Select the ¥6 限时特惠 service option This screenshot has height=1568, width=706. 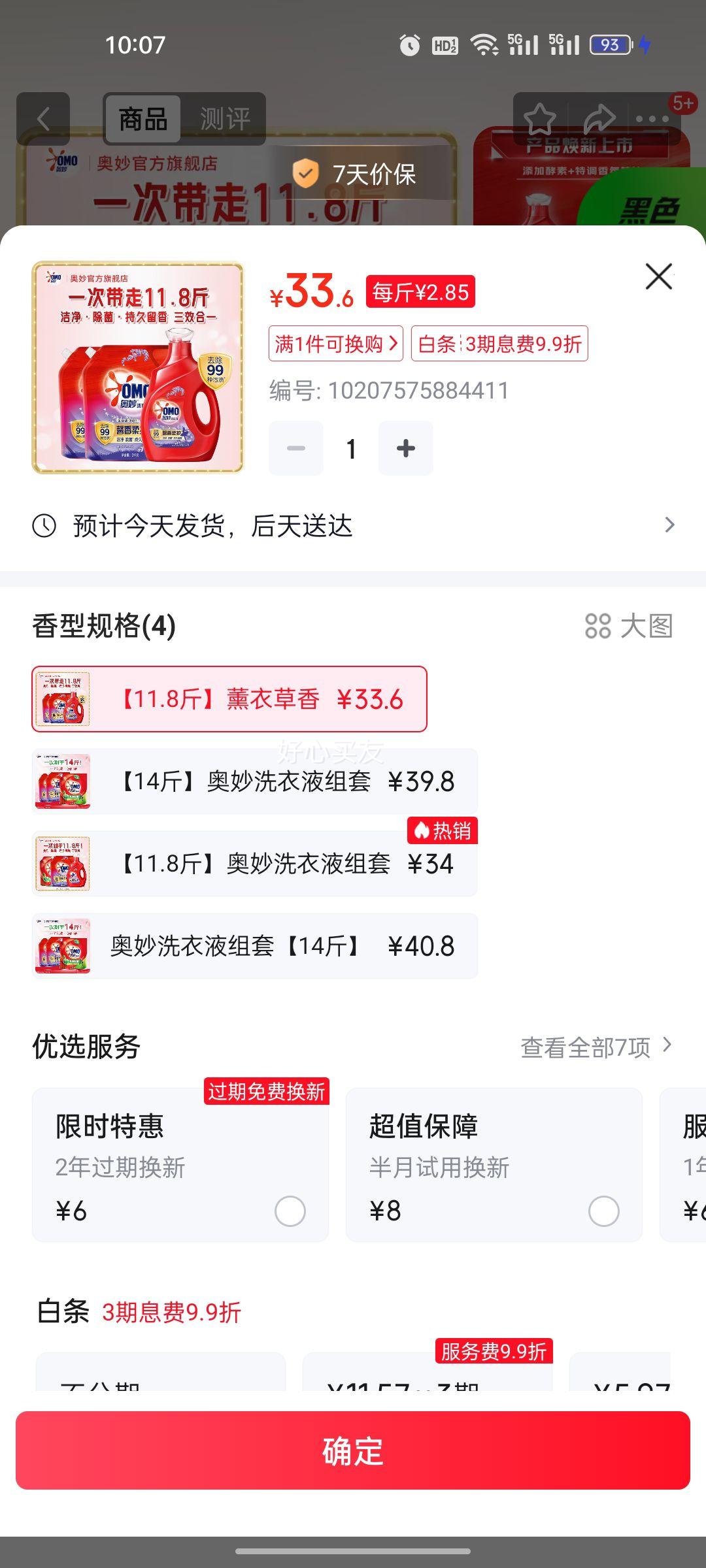tap(290, 1210)
